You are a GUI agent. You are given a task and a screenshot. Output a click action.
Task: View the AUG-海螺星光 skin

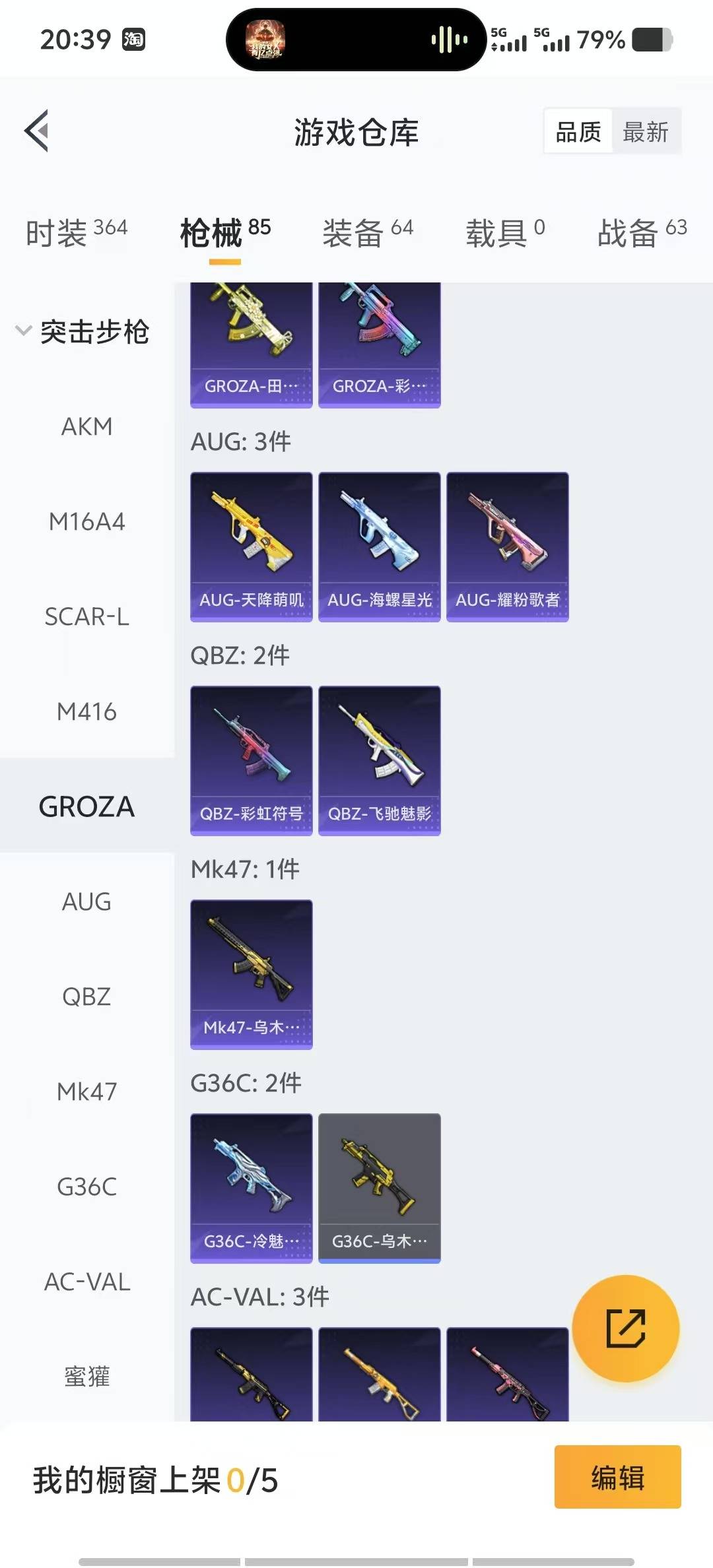point(379,546)
